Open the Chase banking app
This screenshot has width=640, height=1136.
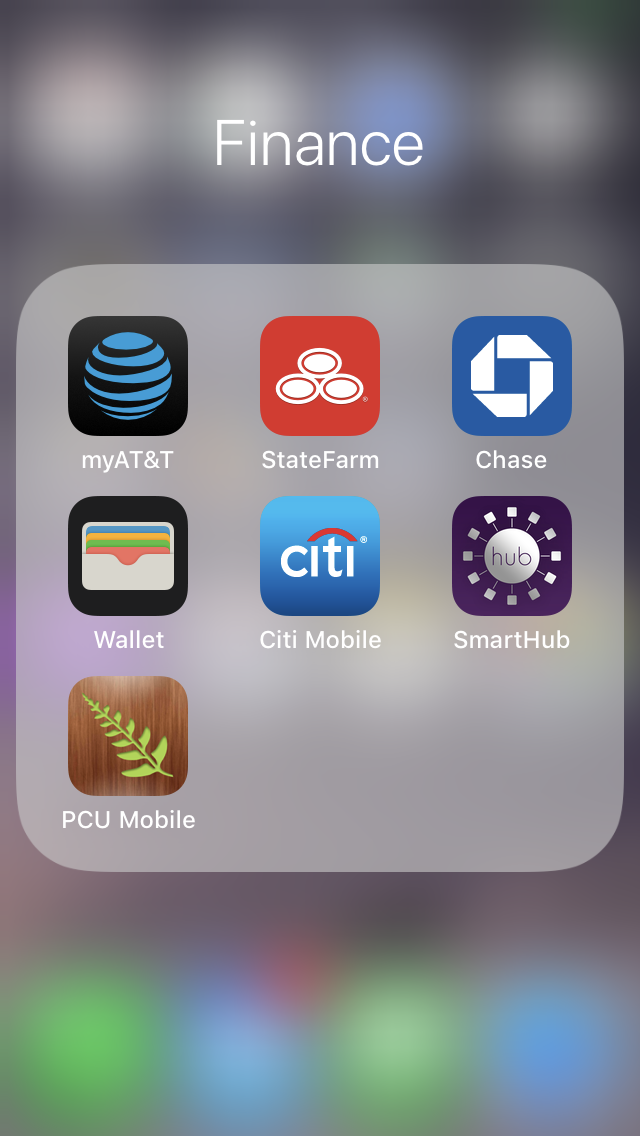coord(512,376)
